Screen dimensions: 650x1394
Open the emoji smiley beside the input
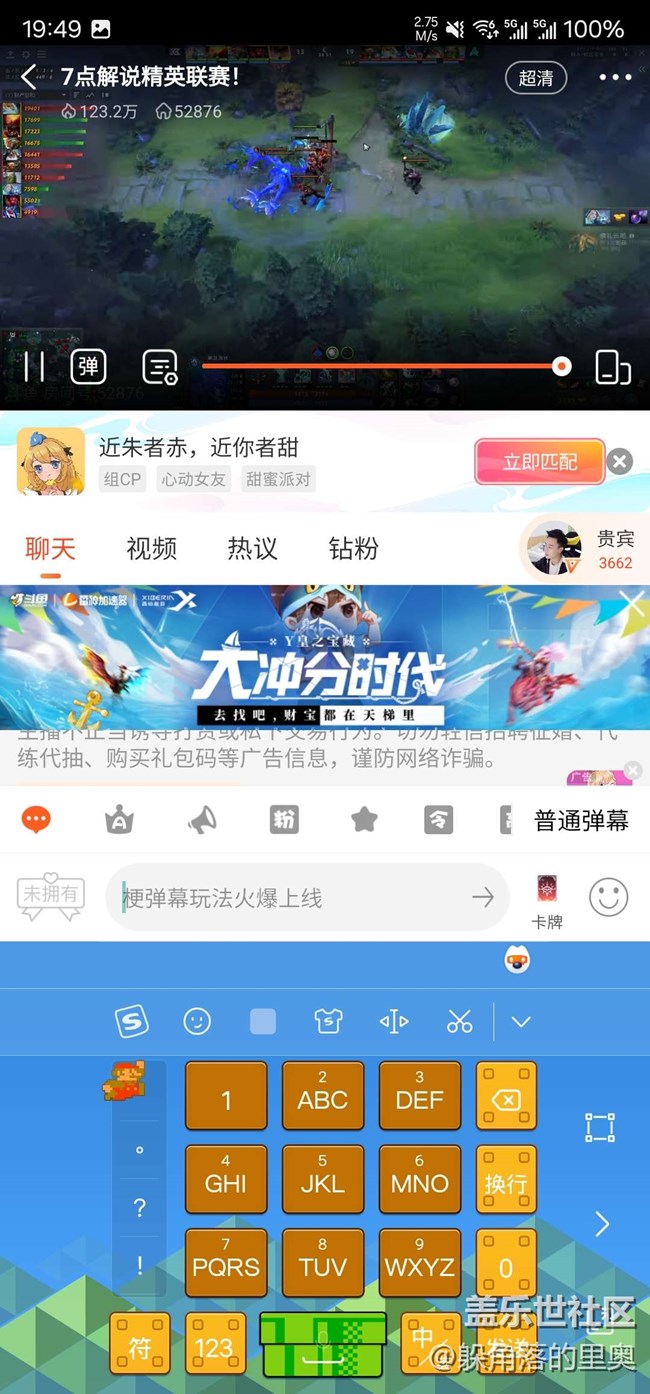(x=608, y=898)
